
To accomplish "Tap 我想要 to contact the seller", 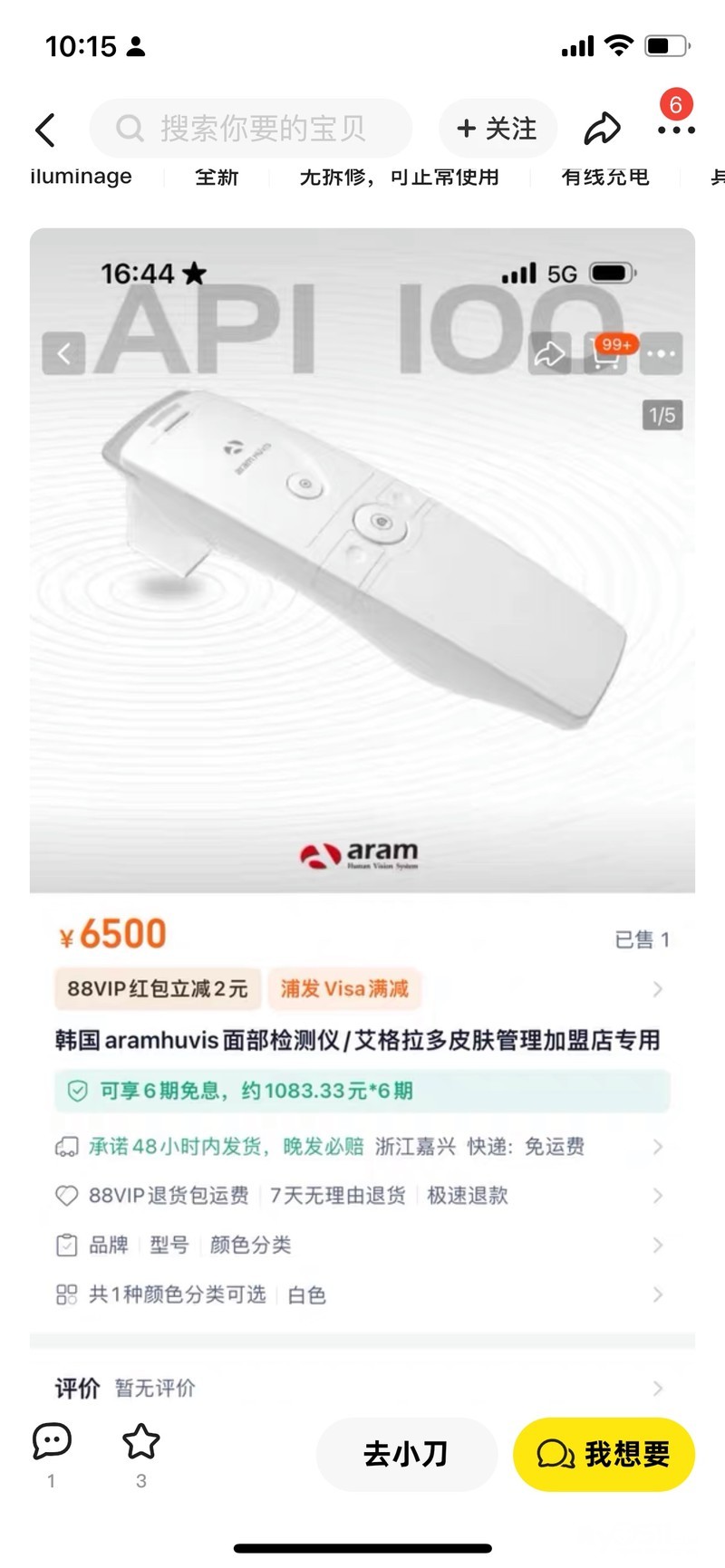I will 604,1455.
